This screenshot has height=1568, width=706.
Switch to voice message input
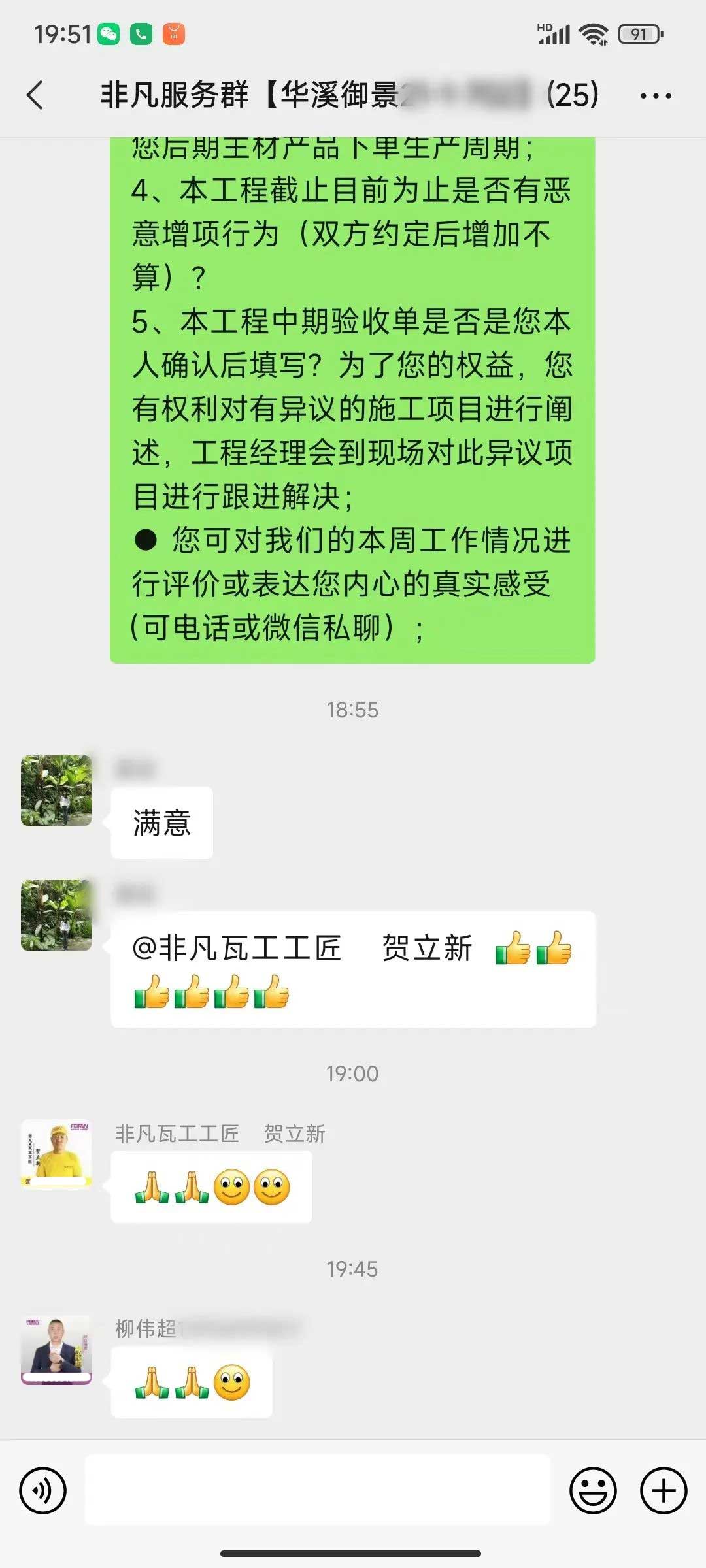click(43, 1490)
